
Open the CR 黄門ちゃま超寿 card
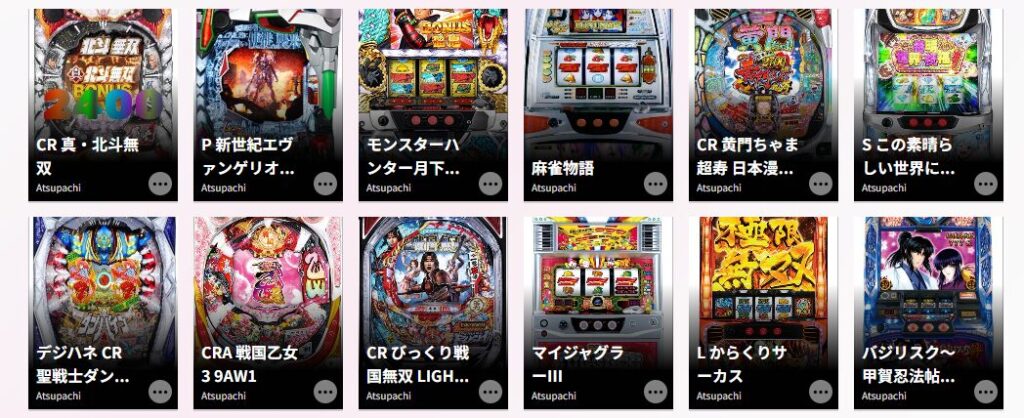point(763,80)
